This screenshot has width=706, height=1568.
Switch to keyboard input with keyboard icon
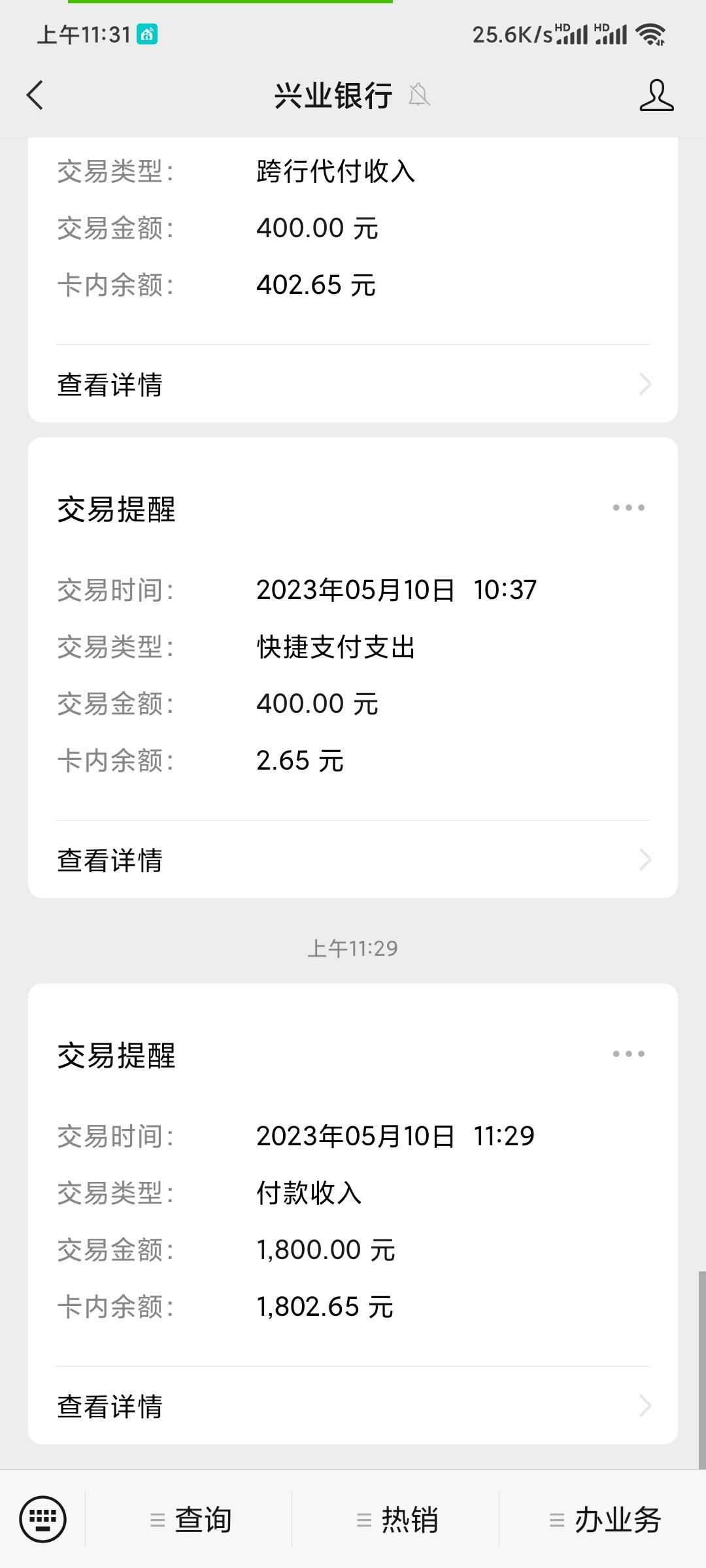44,1520
